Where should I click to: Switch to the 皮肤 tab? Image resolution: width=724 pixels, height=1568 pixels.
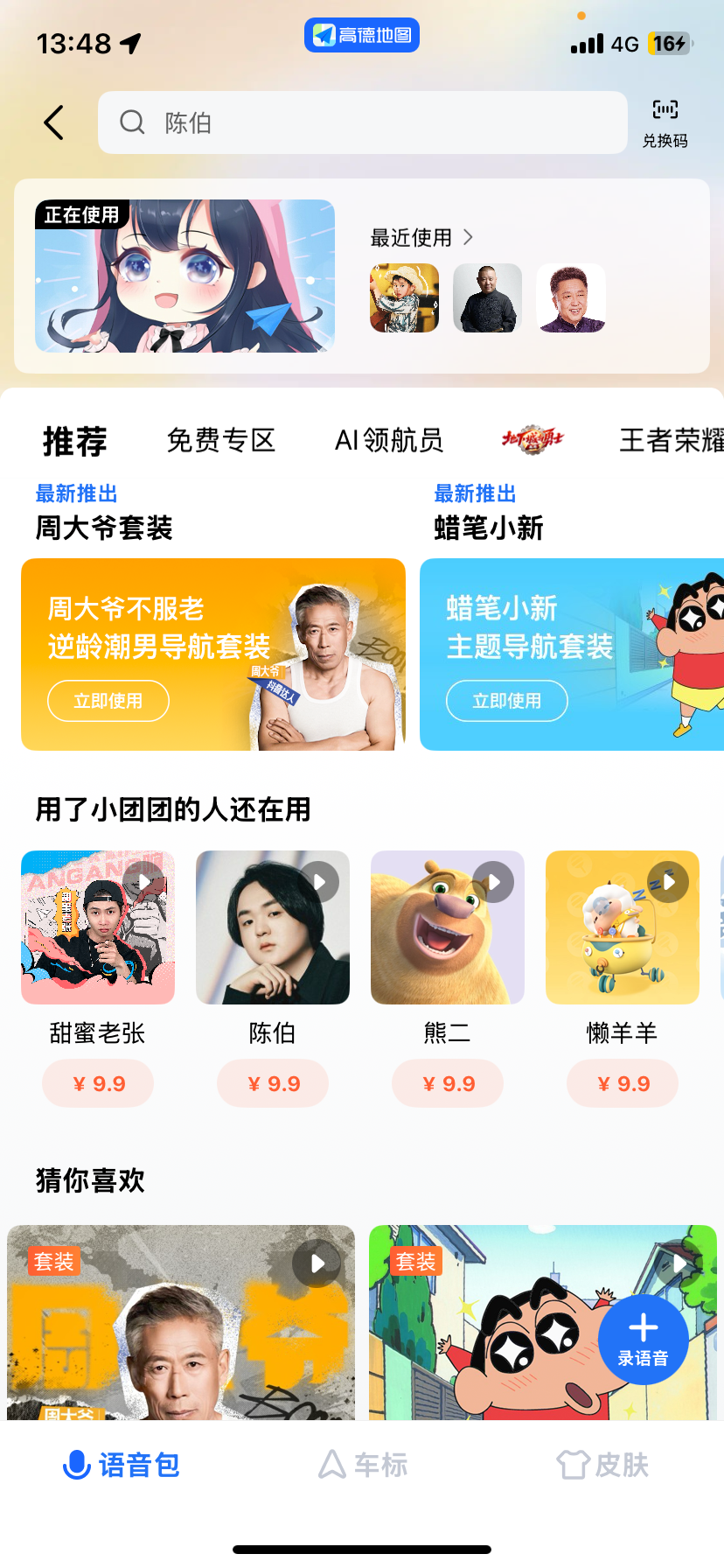coord(602,1464)
